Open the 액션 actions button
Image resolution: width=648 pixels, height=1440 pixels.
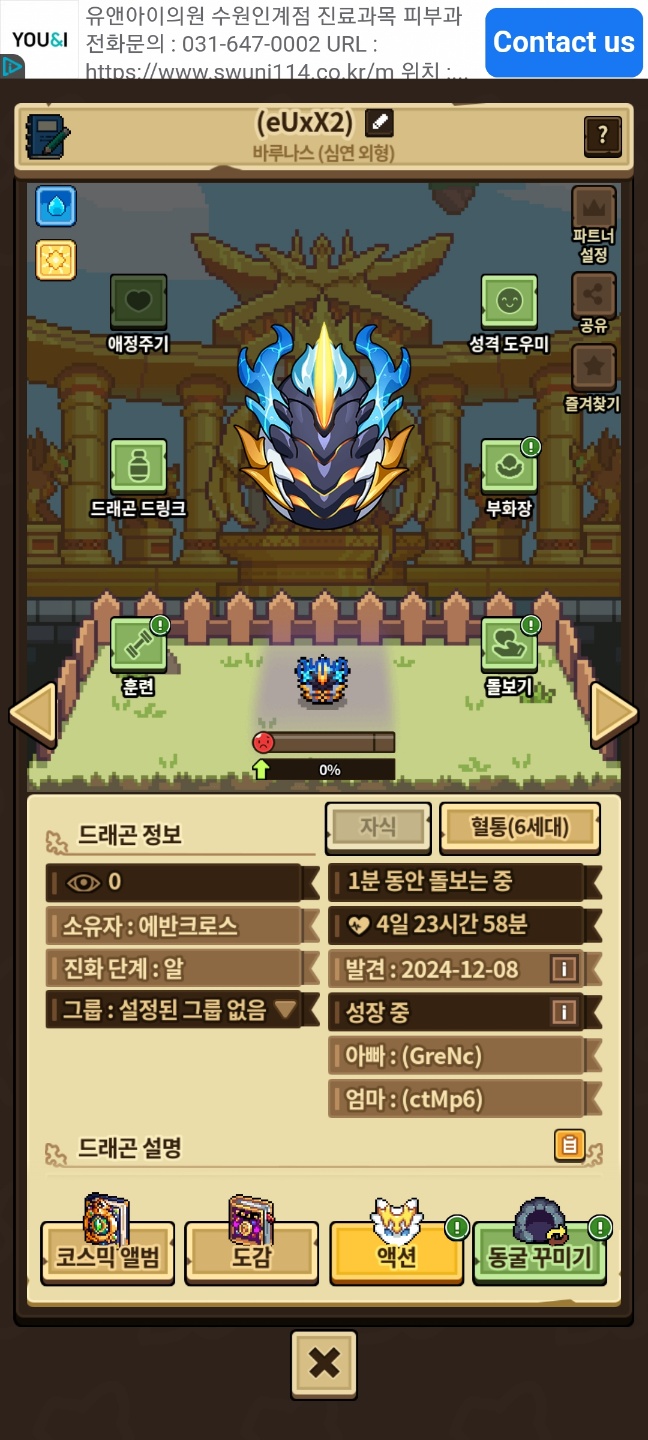[397, 1254]
